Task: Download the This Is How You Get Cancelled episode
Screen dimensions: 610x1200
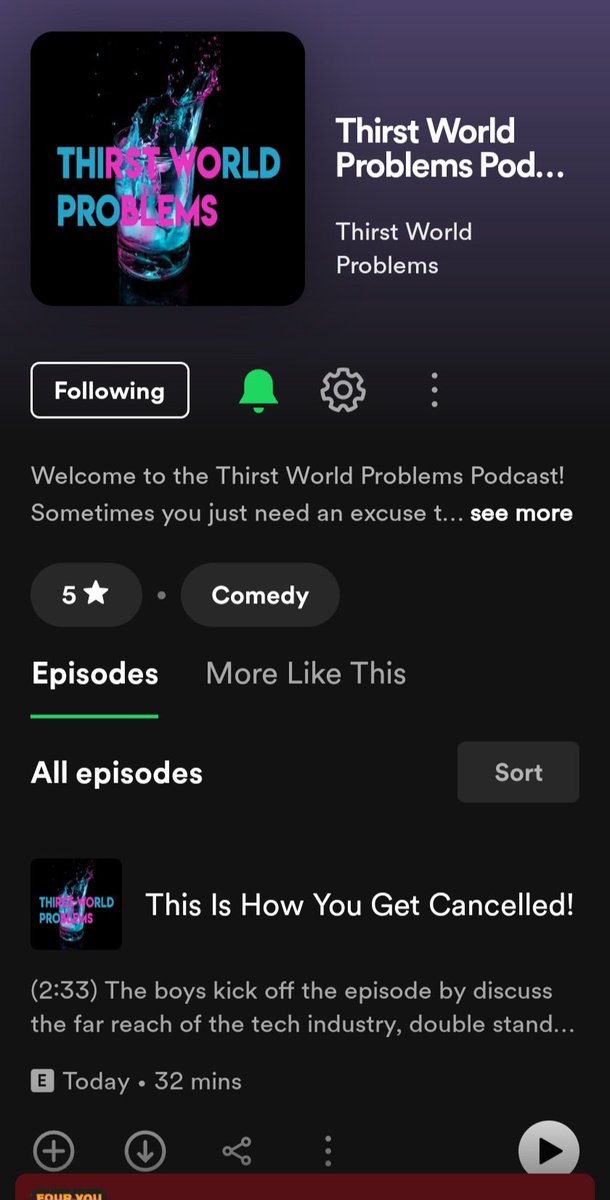Action: [x=145, y=1151]
